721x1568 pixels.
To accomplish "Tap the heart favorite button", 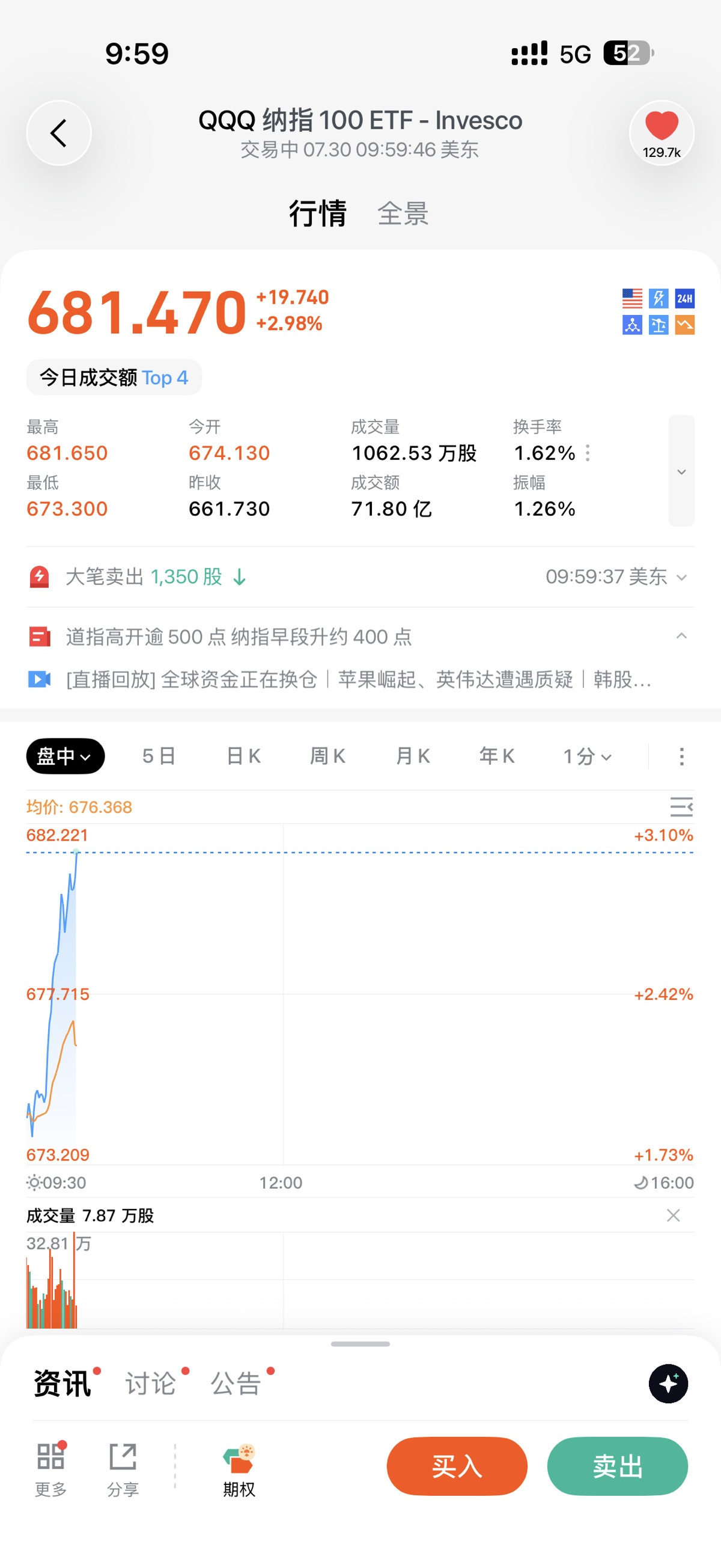I will pos(662,133).
